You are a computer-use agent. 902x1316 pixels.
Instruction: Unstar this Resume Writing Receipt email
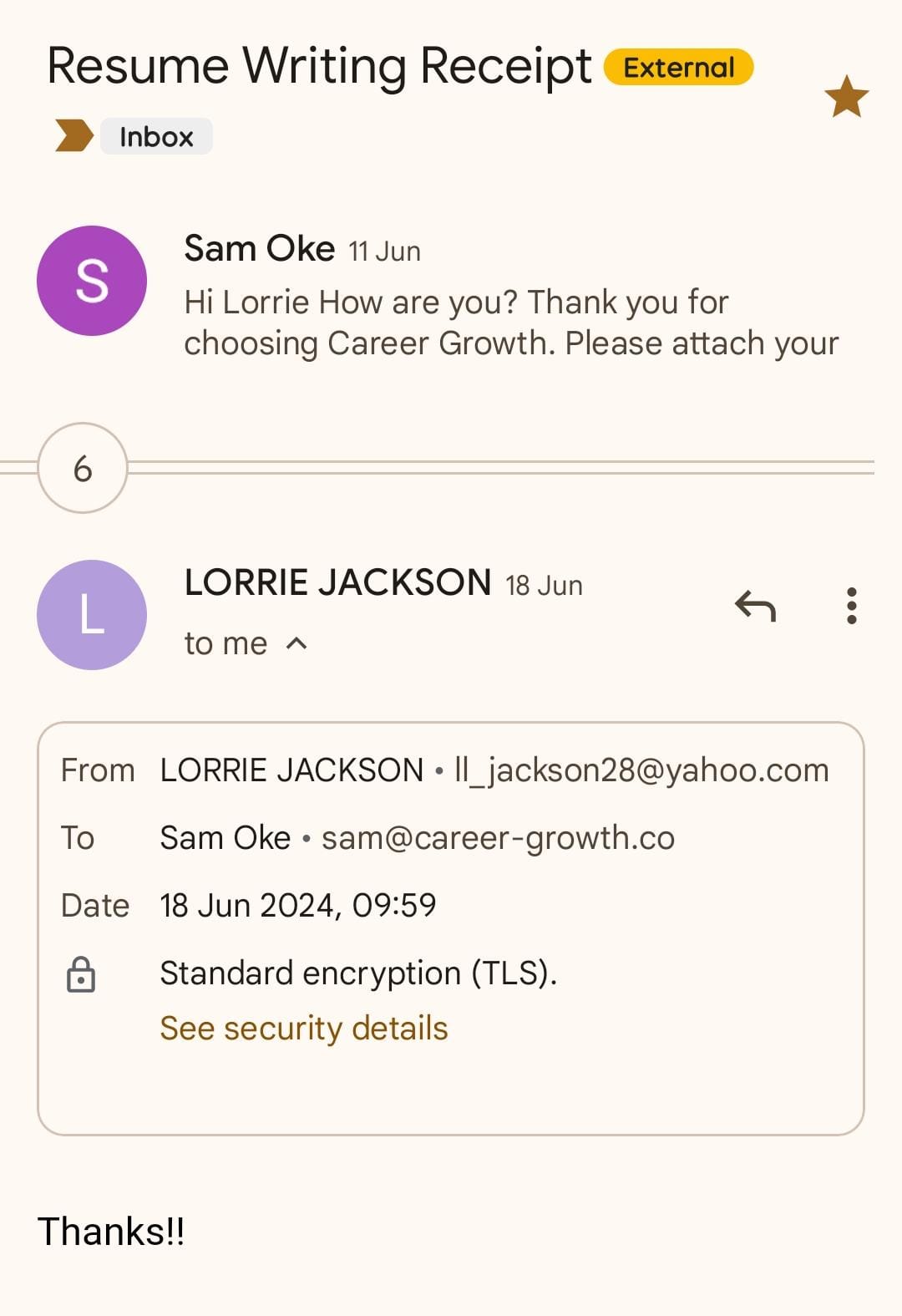pyautogui.click(x=846, y=97)
